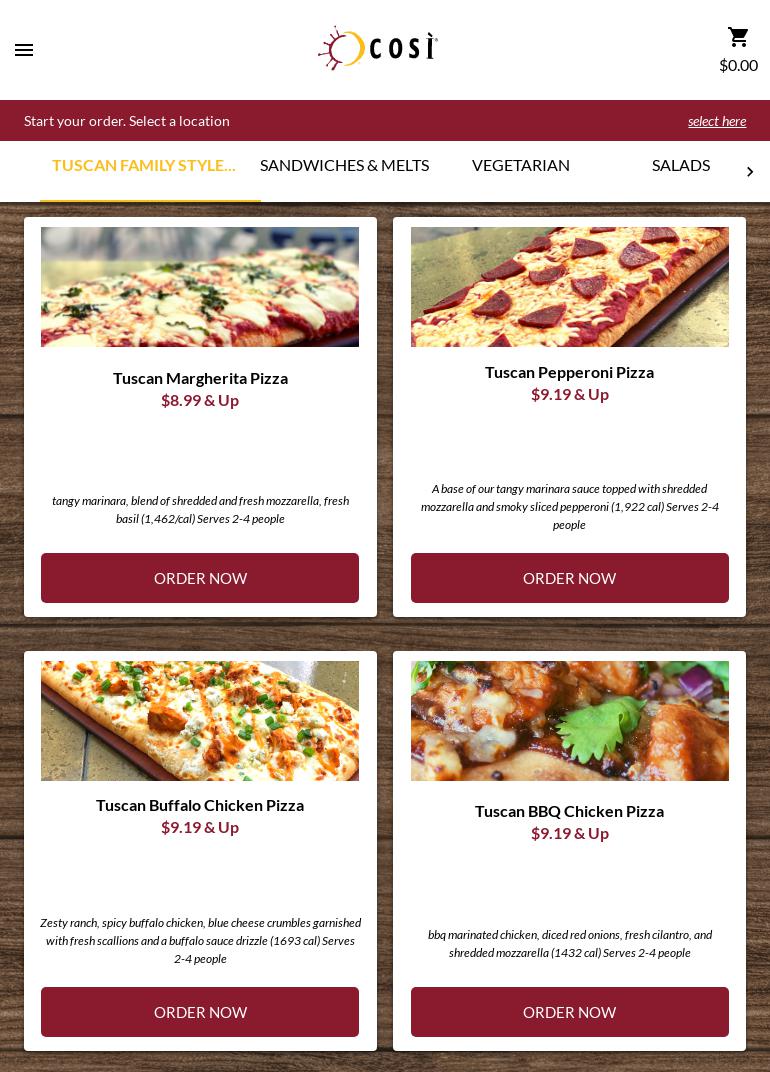View the Tuscan Margherita Pizza photo
The width and height of the screenshot is (770, 1072).
(x=200, y=287)
